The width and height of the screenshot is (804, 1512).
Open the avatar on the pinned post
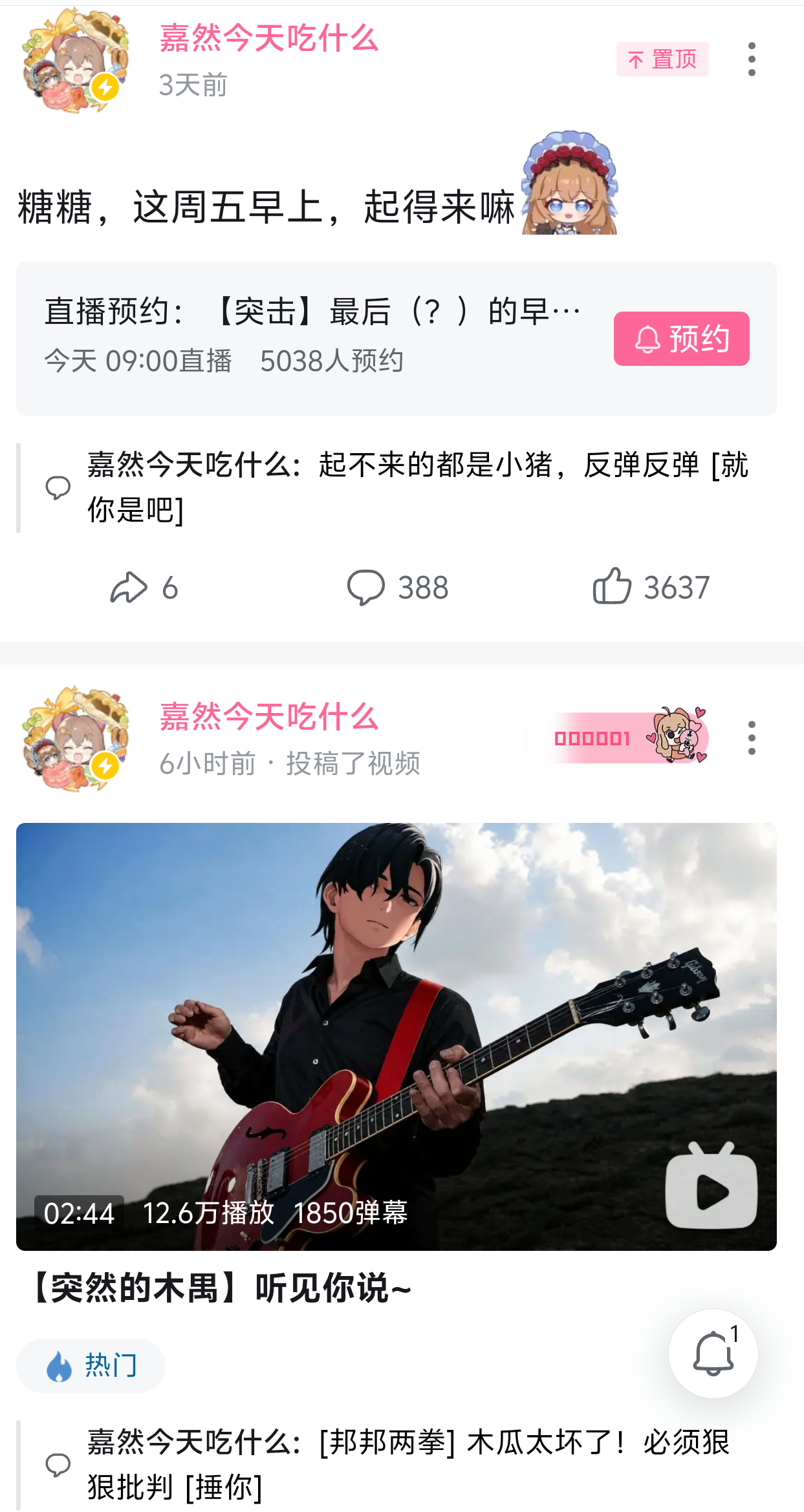(x=75, y=59)
